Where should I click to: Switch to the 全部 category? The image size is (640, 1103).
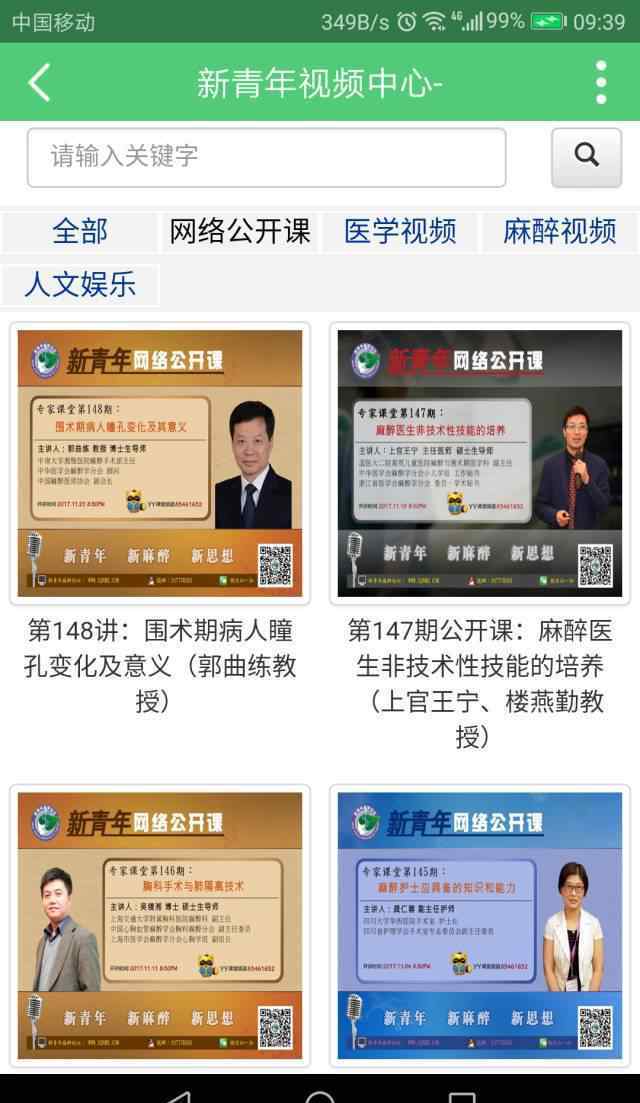tap(79, 231)
